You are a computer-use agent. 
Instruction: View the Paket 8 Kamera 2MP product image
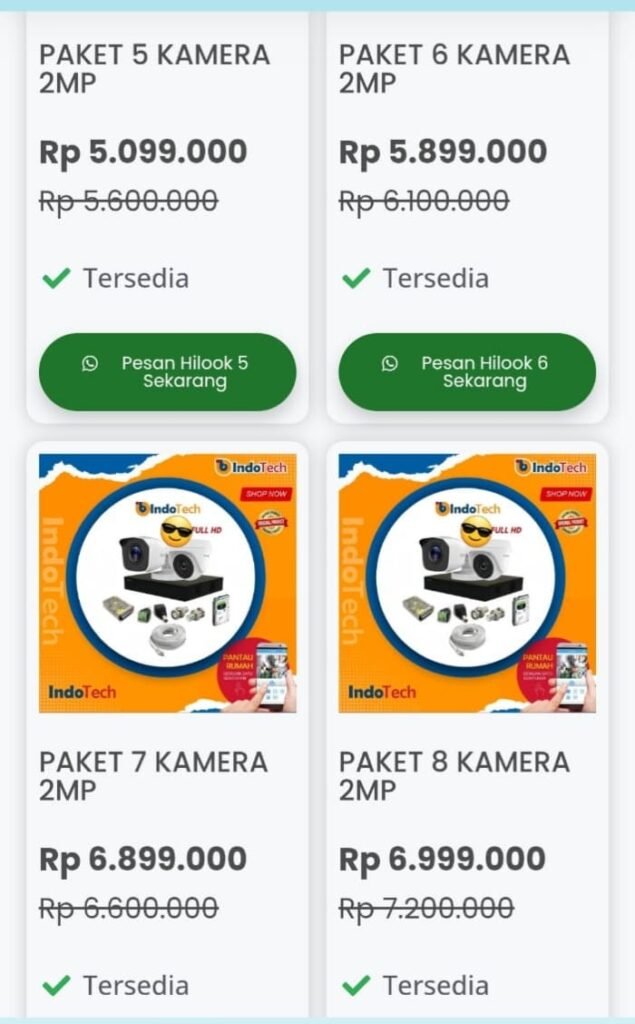point(467,583)
